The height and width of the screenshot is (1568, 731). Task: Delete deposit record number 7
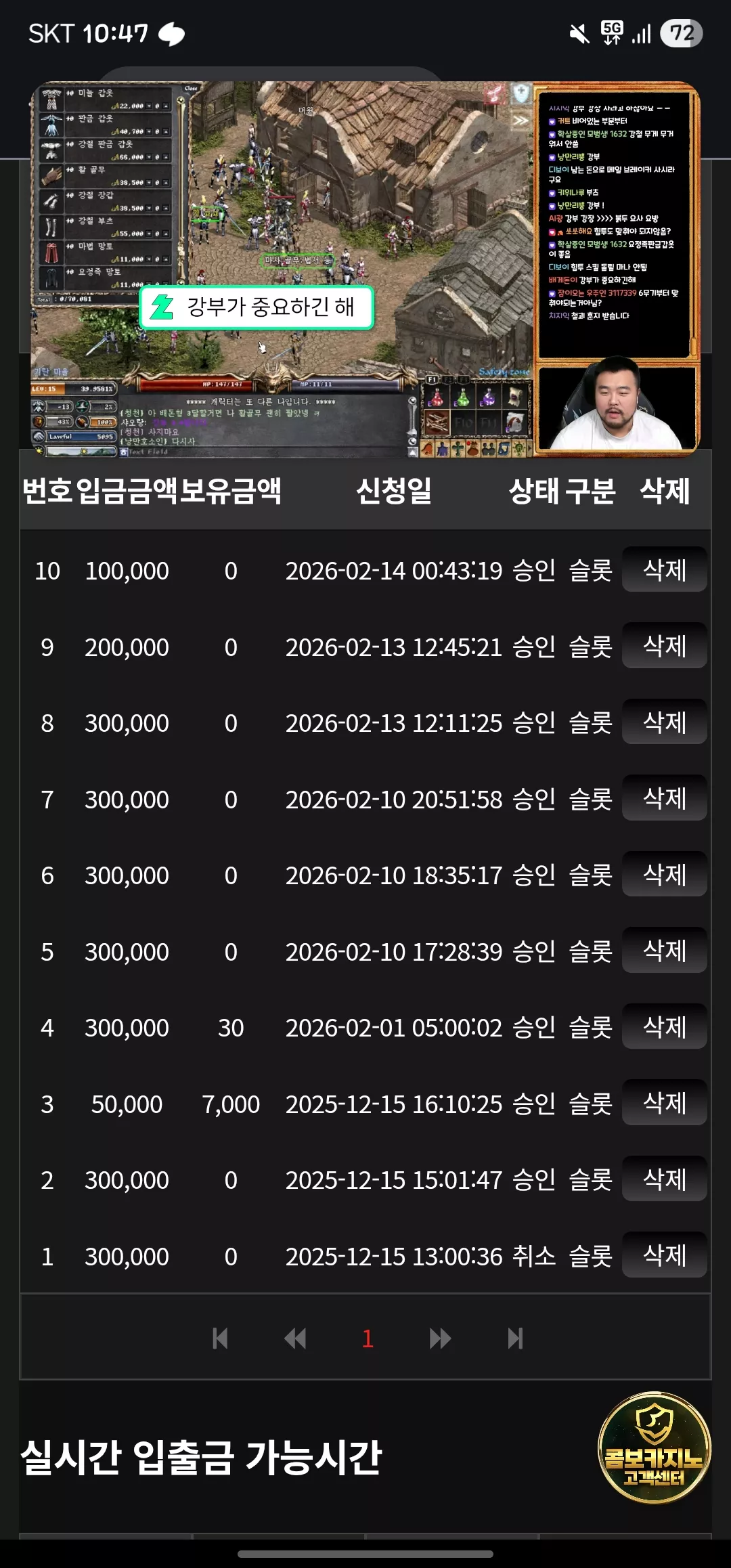(x=665, y=798)
